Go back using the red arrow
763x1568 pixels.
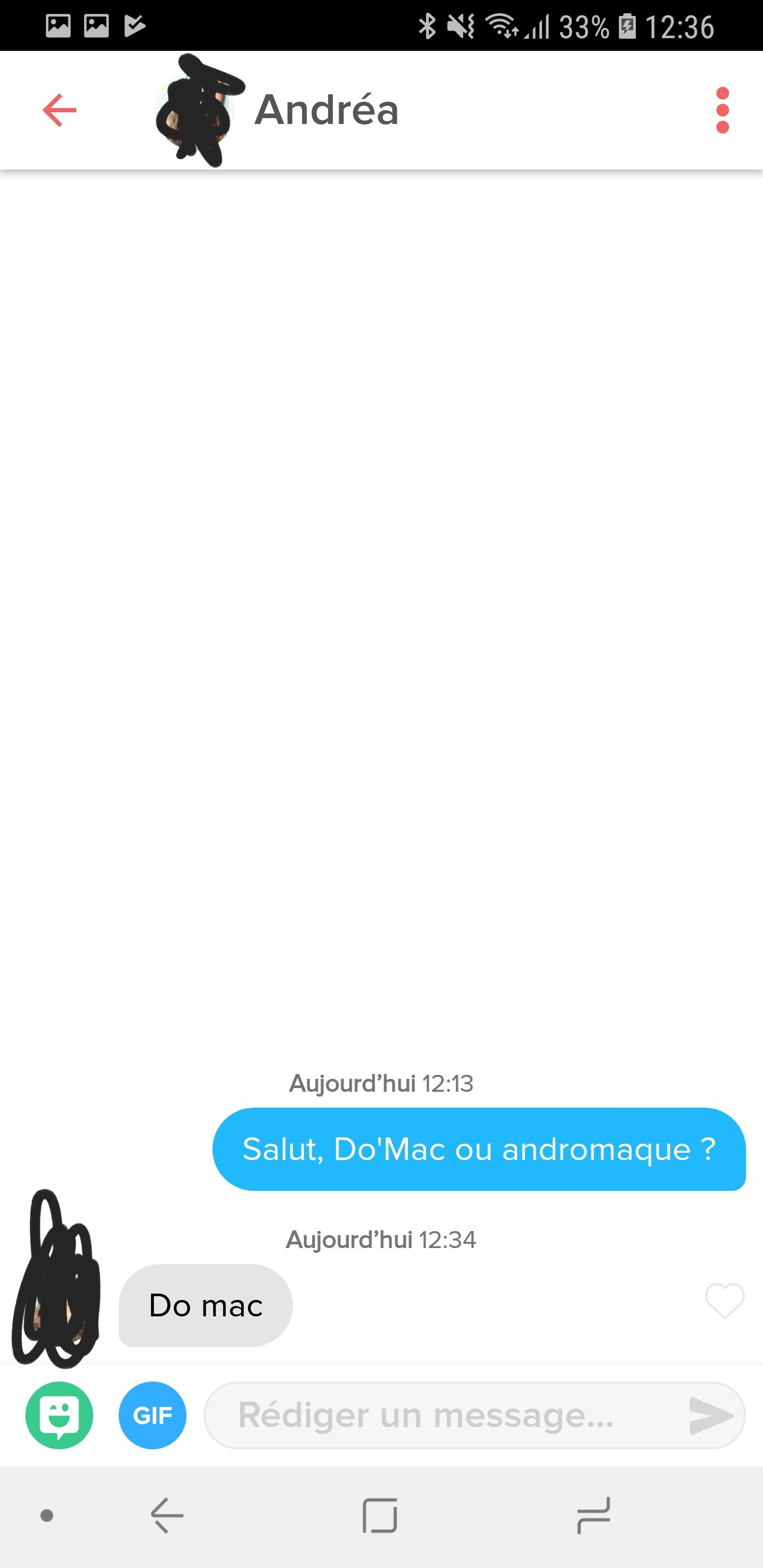point(59,110)
